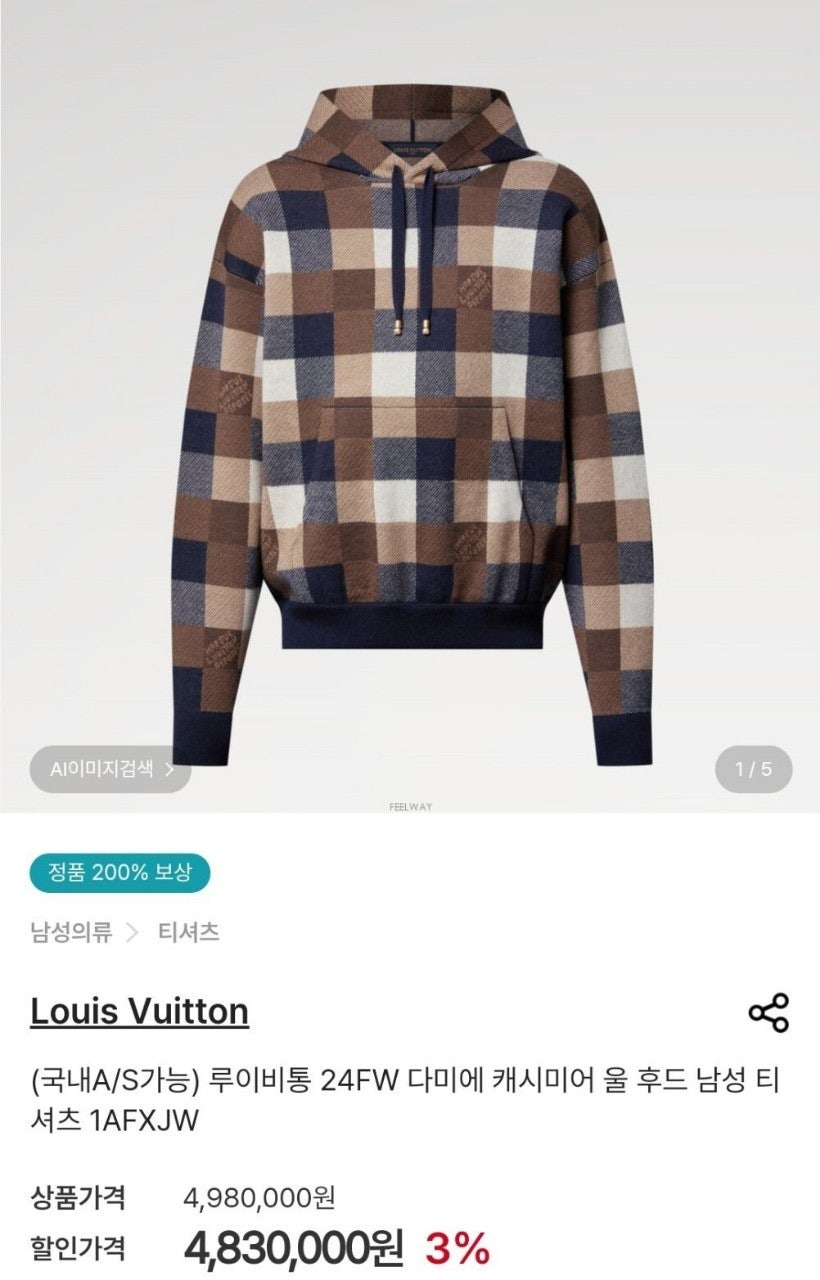The height and width of the screenshot is (1280, 820).
Task: Go to the 남성의류 category
Action: click(70, 933)
